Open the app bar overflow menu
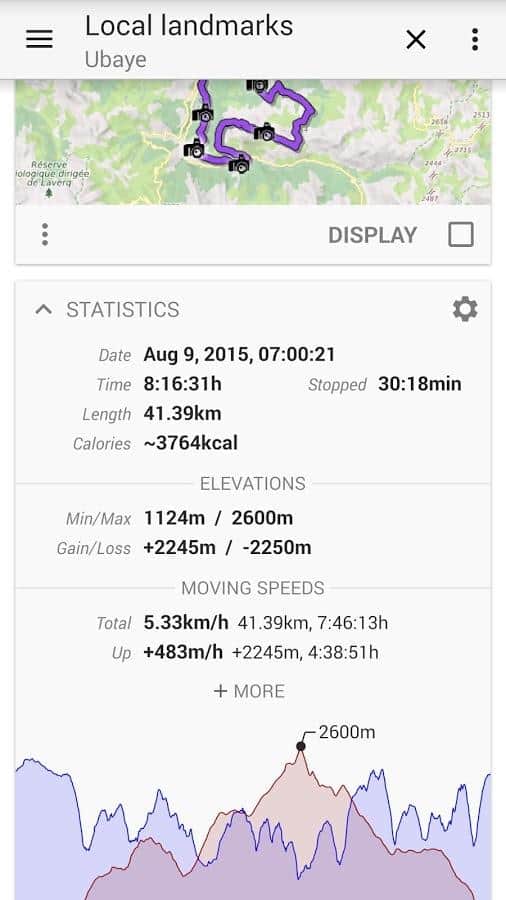Image resolution: width=506 pixels, height=900 pixels. click(474, 40)
